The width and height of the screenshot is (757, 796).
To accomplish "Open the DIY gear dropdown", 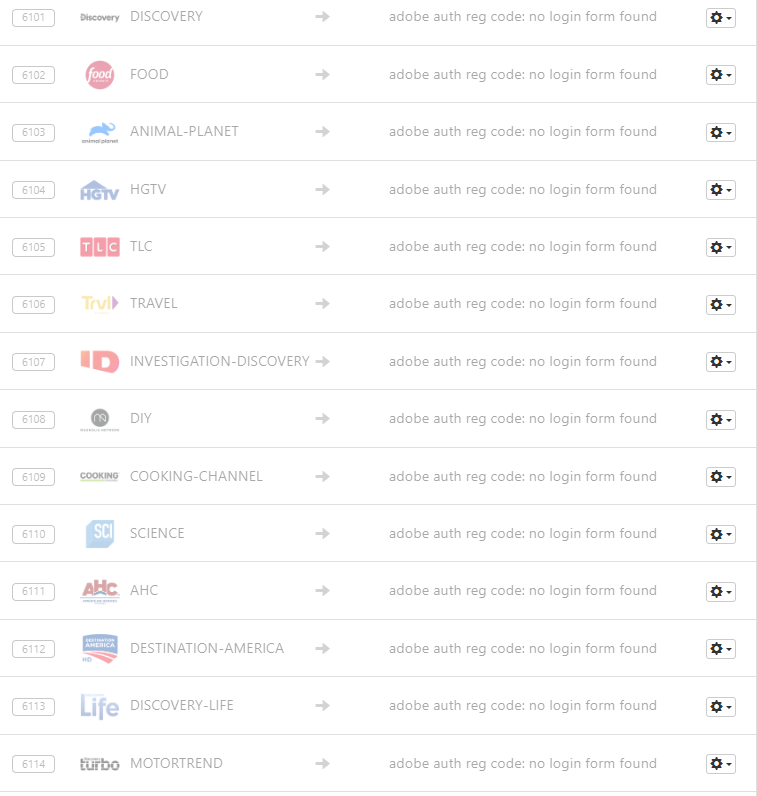I will pyautogui.click(x=720, y=419).
